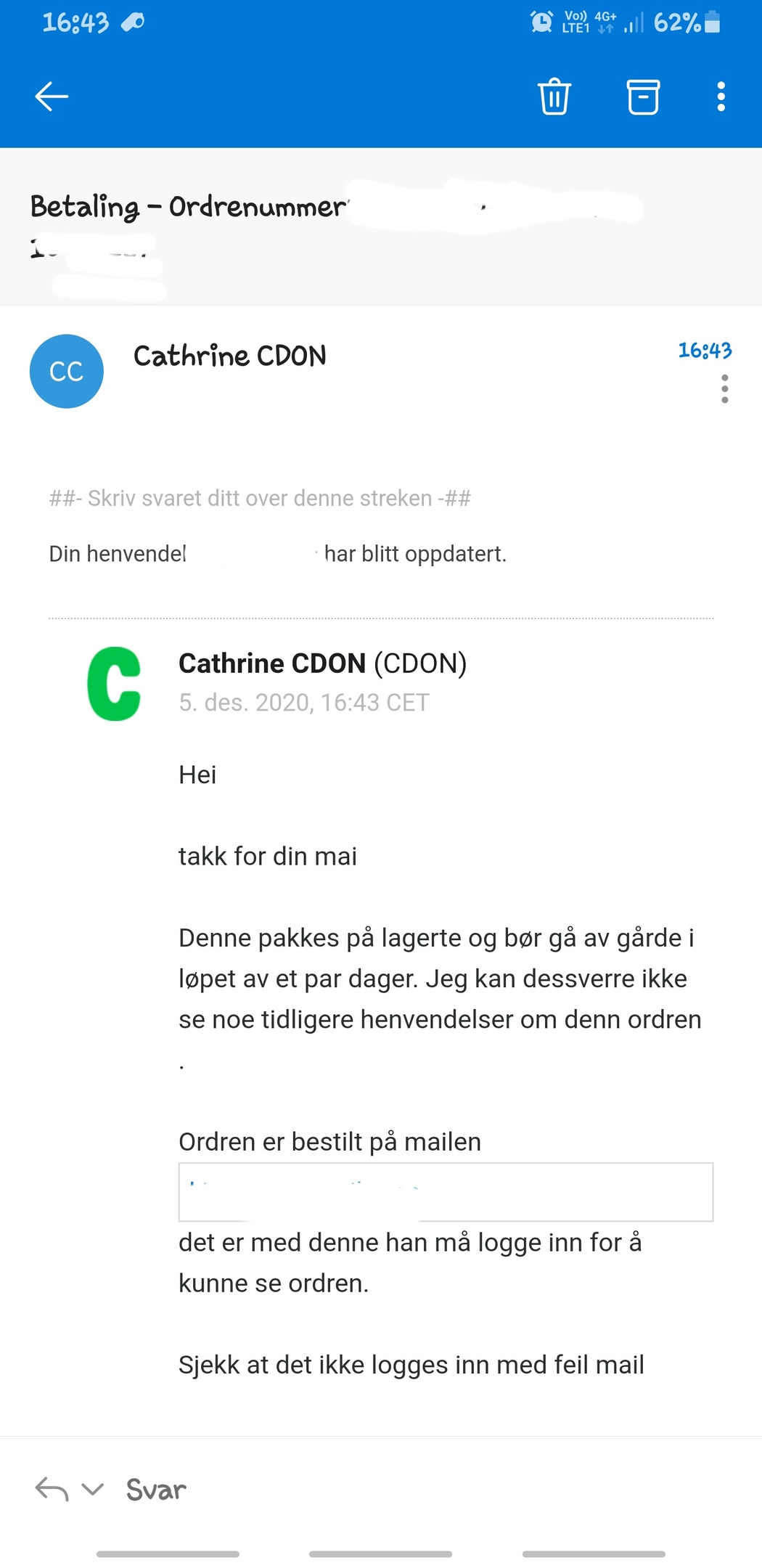
Task: Tap the round CC sender avatar
Action: point(67,371)
